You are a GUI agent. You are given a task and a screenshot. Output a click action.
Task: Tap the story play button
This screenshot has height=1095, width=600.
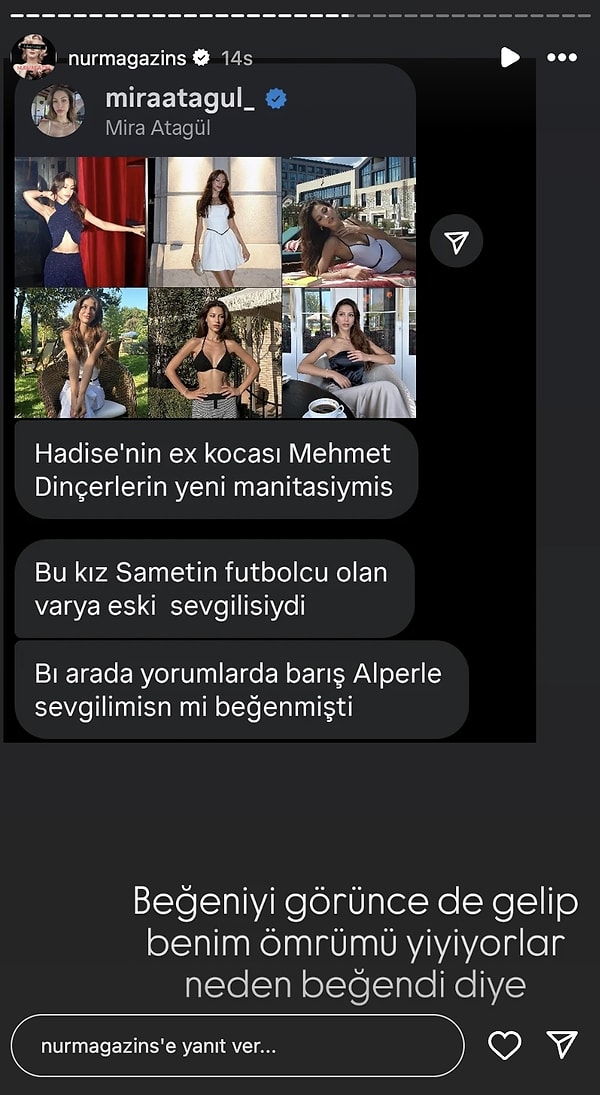click(509, 57)
